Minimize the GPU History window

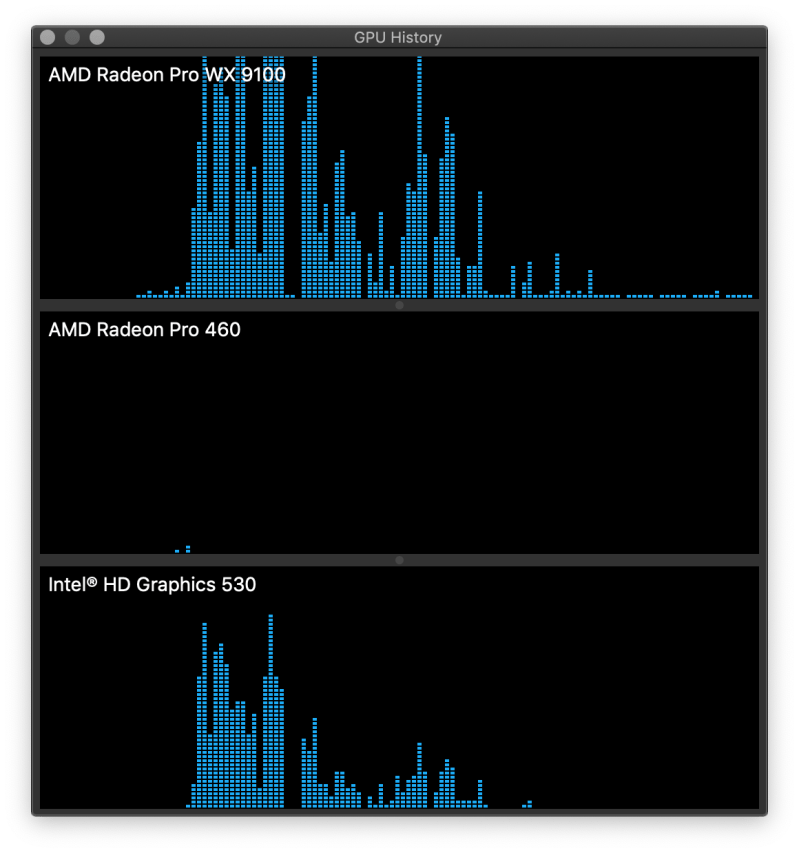71,37
